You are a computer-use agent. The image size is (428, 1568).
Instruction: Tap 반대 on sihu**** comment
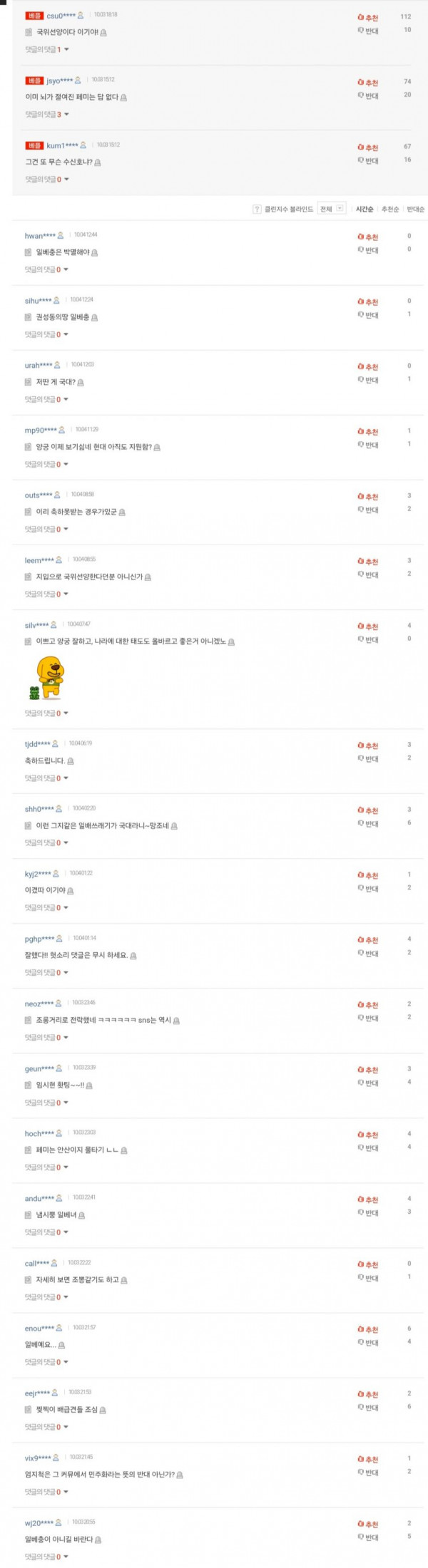pyautogui.click(x=368, y=315)
